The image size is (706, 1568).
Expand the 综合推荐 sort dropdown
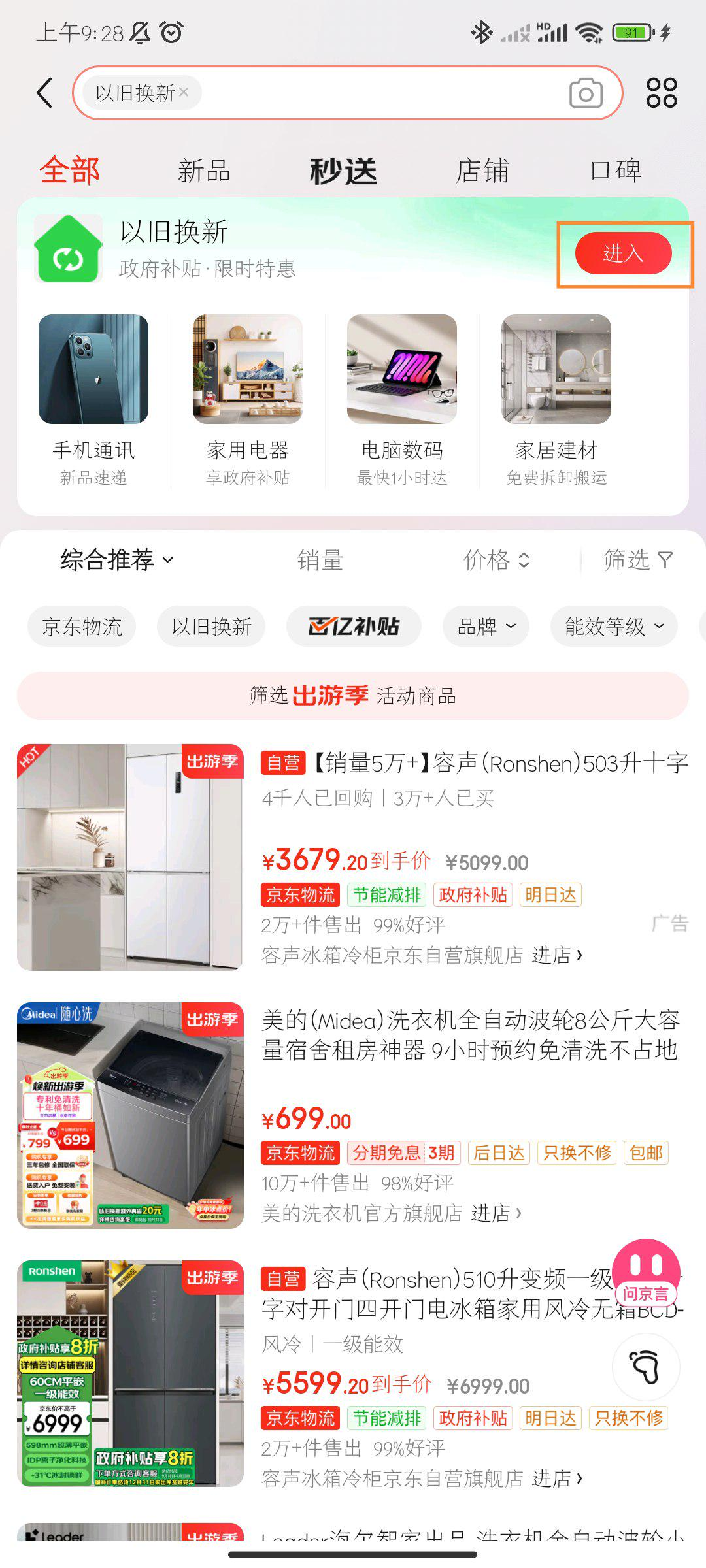click(x=116, y=560)
